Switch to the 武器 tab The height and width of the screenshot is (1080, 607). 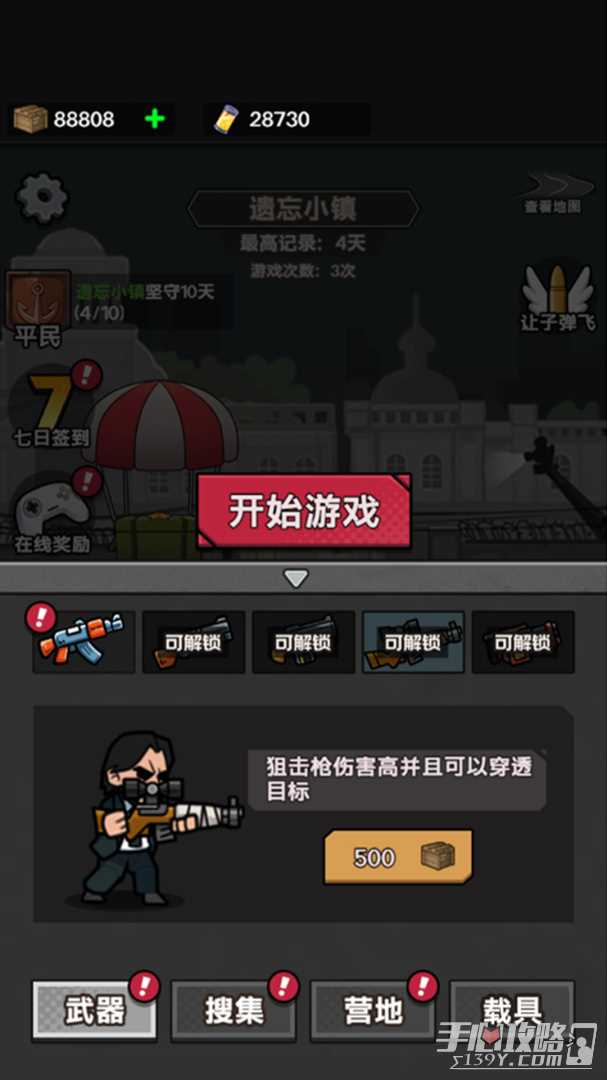(x=94, y=1011)
